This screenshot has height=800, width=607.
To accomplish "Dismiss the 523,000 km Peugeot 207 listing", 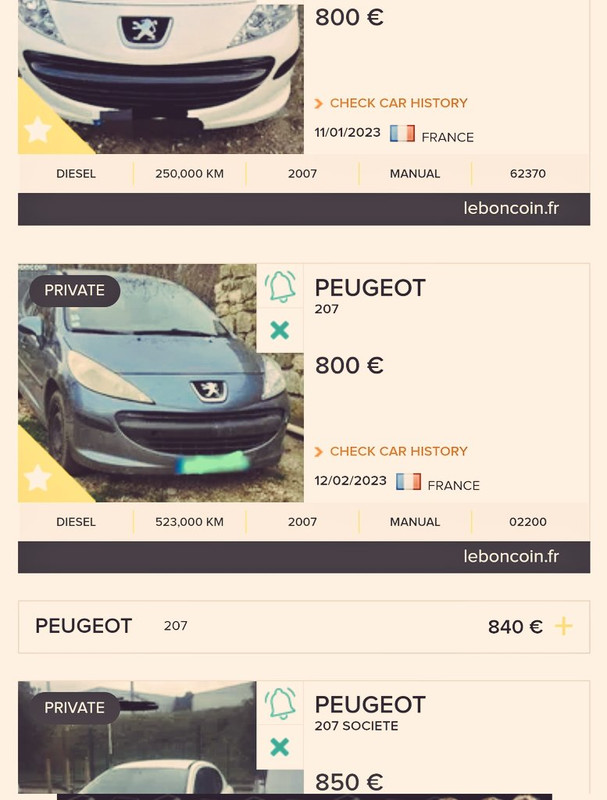I will pos(280,330).
